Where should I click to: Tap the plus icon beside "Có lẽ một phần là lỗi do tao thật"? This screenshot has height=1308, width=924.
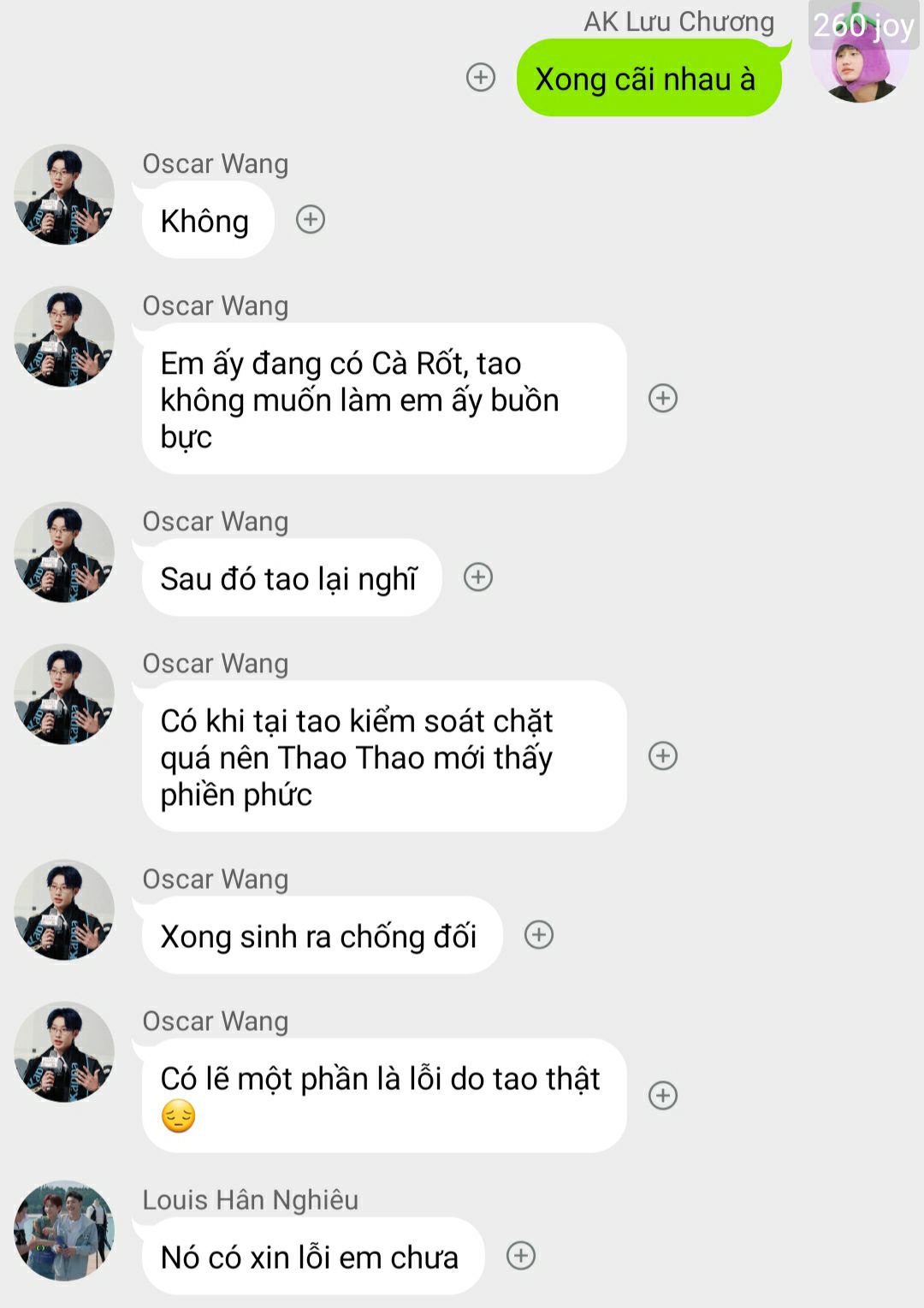pyautogui.click(x=663, y=1096)
